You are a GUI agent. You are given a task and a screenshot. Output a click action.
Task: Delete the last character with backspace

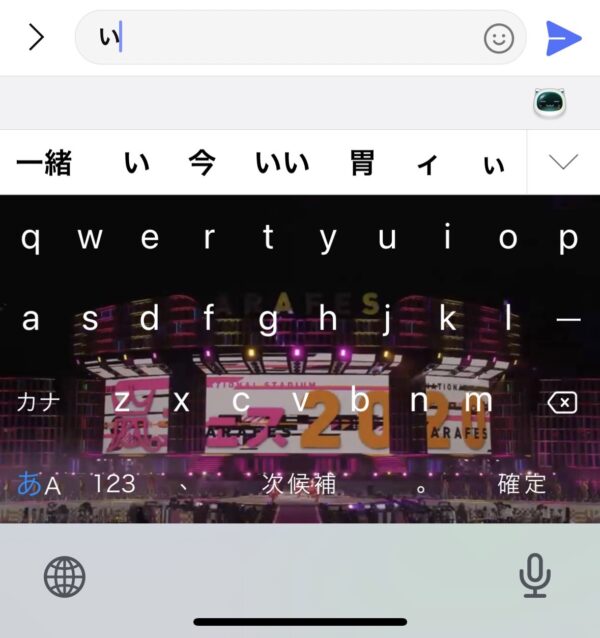click(x=562, y=402)
